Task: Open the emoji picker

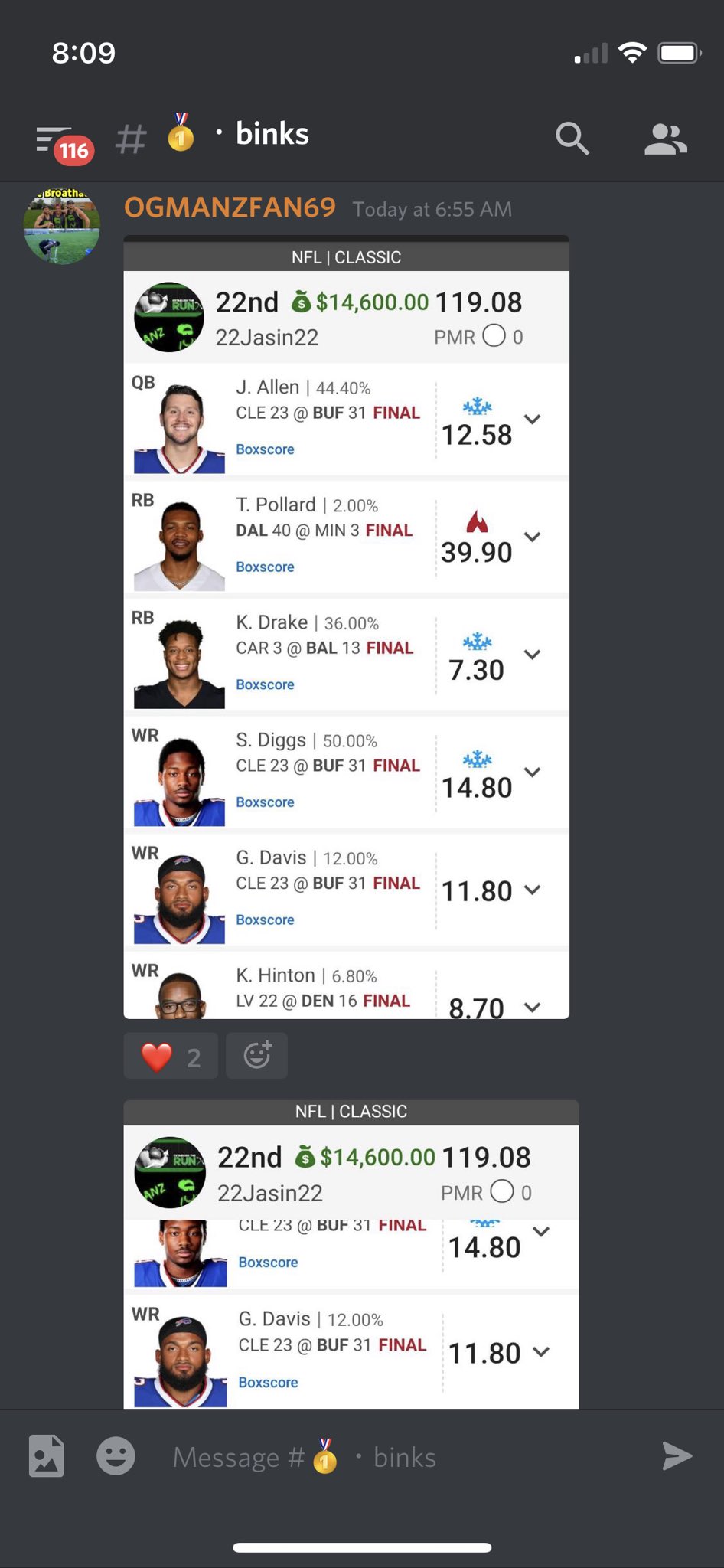Action: point(116,1456)
